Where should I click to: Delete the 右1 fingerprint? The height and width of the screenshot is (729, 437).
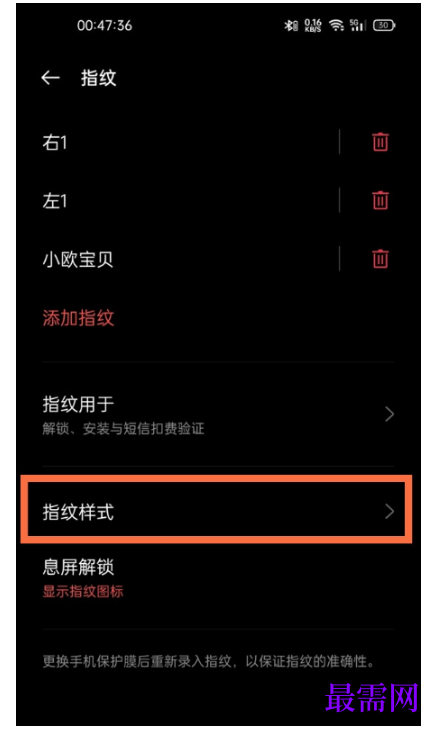click(x=380, y=142)
